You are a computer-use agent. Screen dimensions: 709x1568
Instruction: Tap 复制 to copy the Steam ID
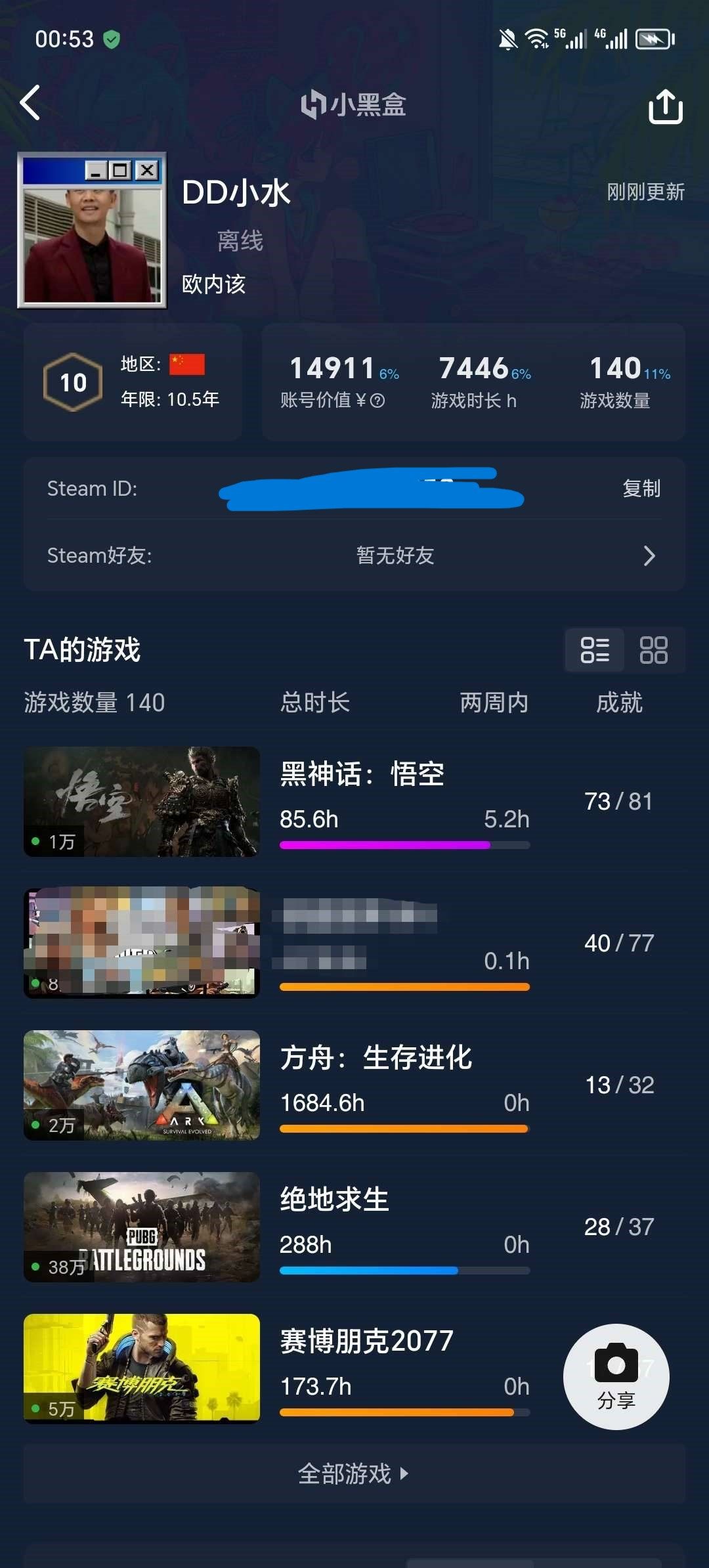(x=641, y=489)
